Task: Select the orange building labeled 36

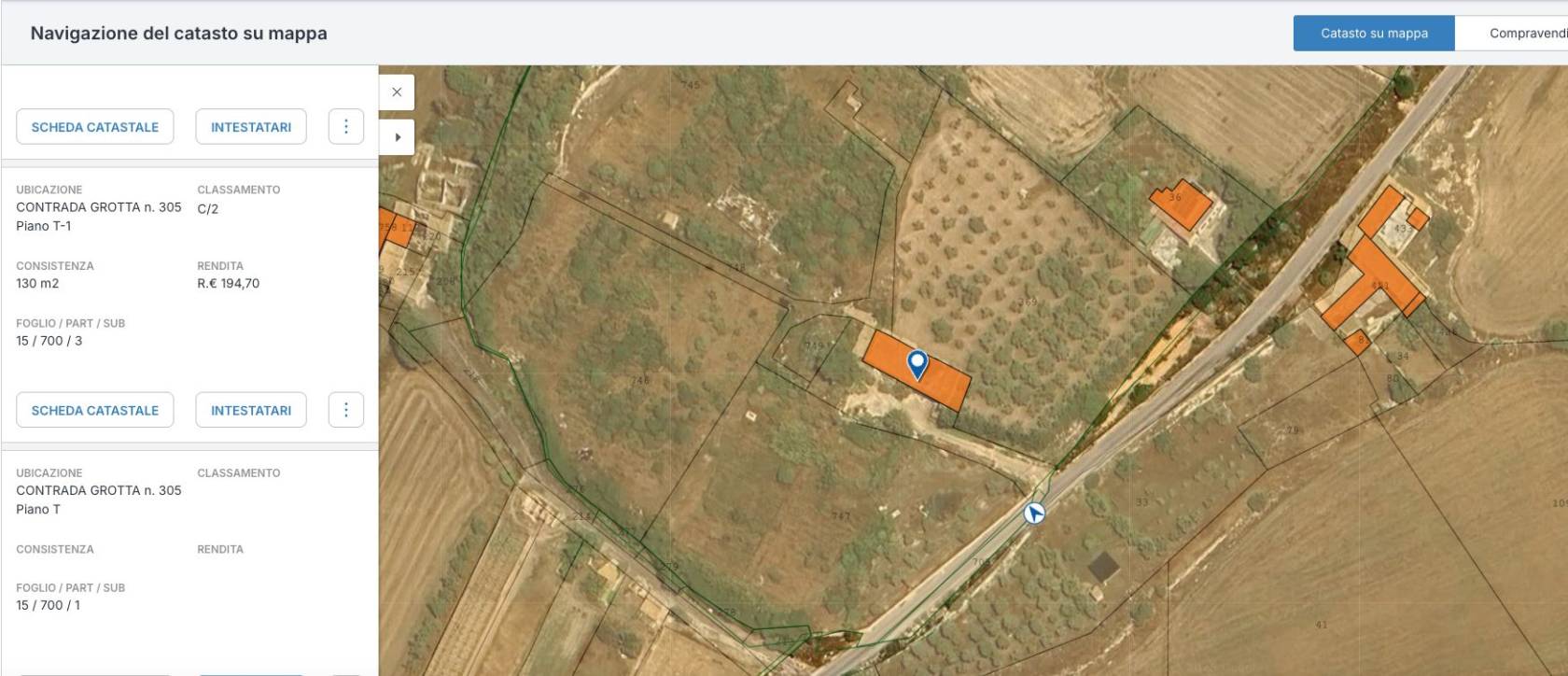Action: [1182, 205]
